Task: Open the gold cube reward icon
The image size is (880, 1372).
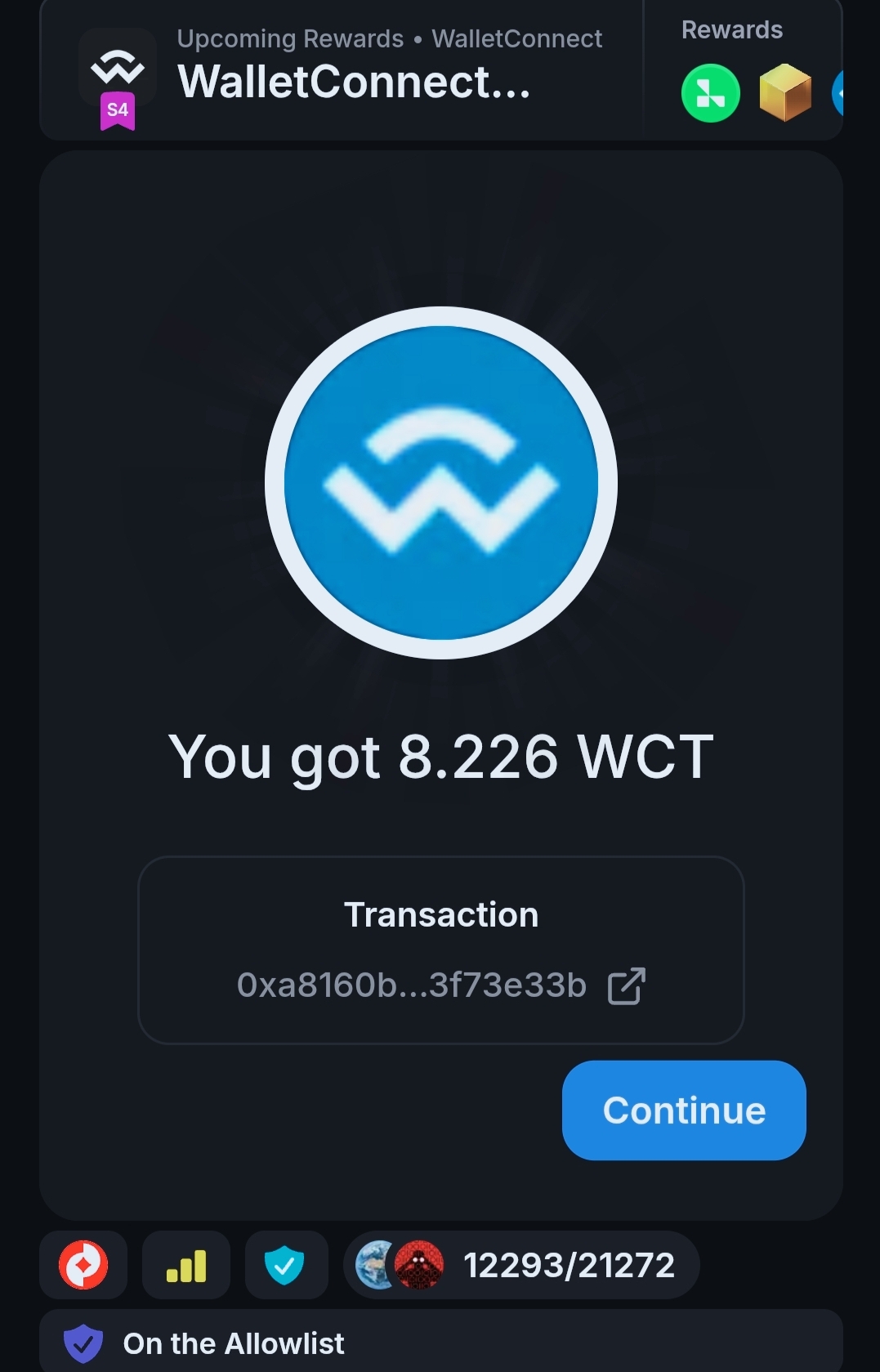Action: click(x=785, y=93)
